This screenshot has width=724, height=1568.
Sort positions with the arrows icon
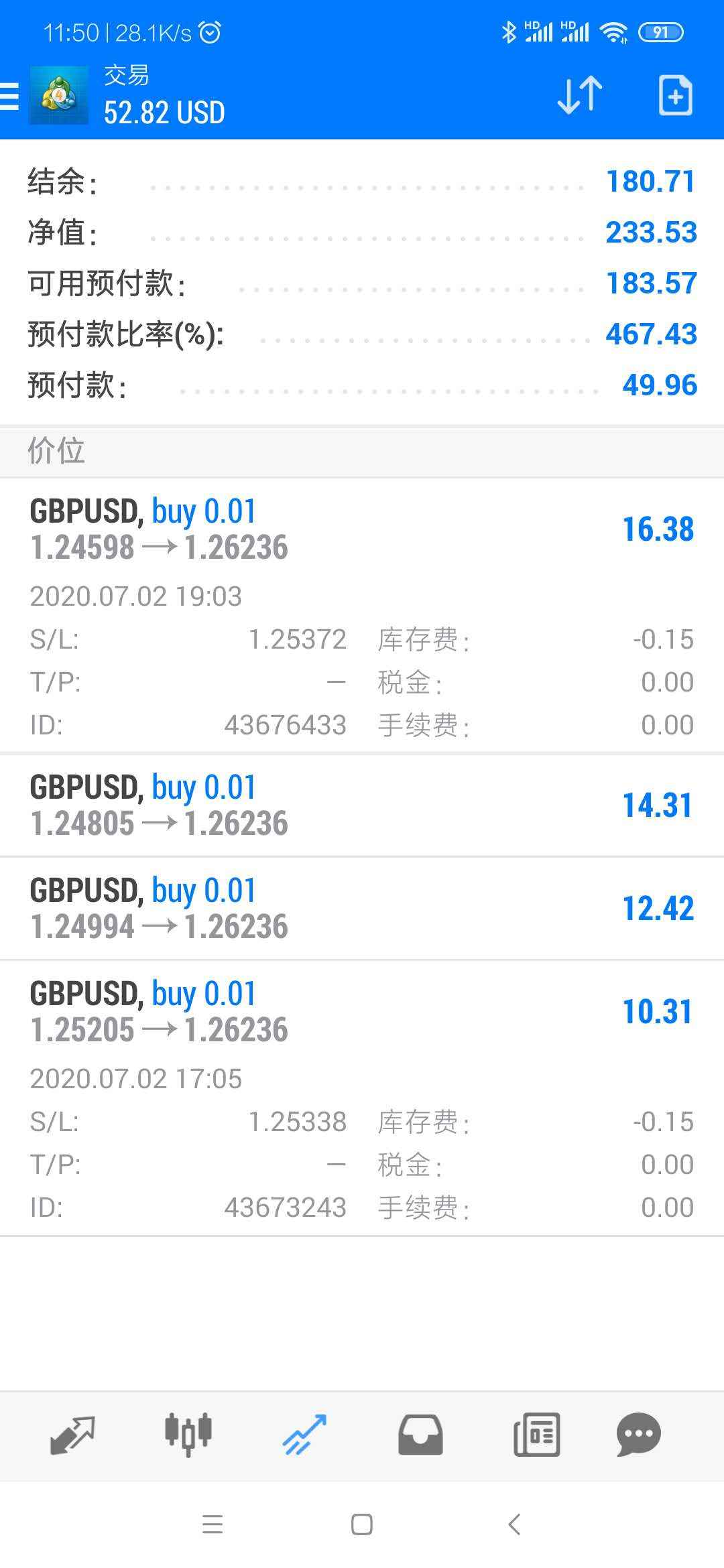click(580, 95)
